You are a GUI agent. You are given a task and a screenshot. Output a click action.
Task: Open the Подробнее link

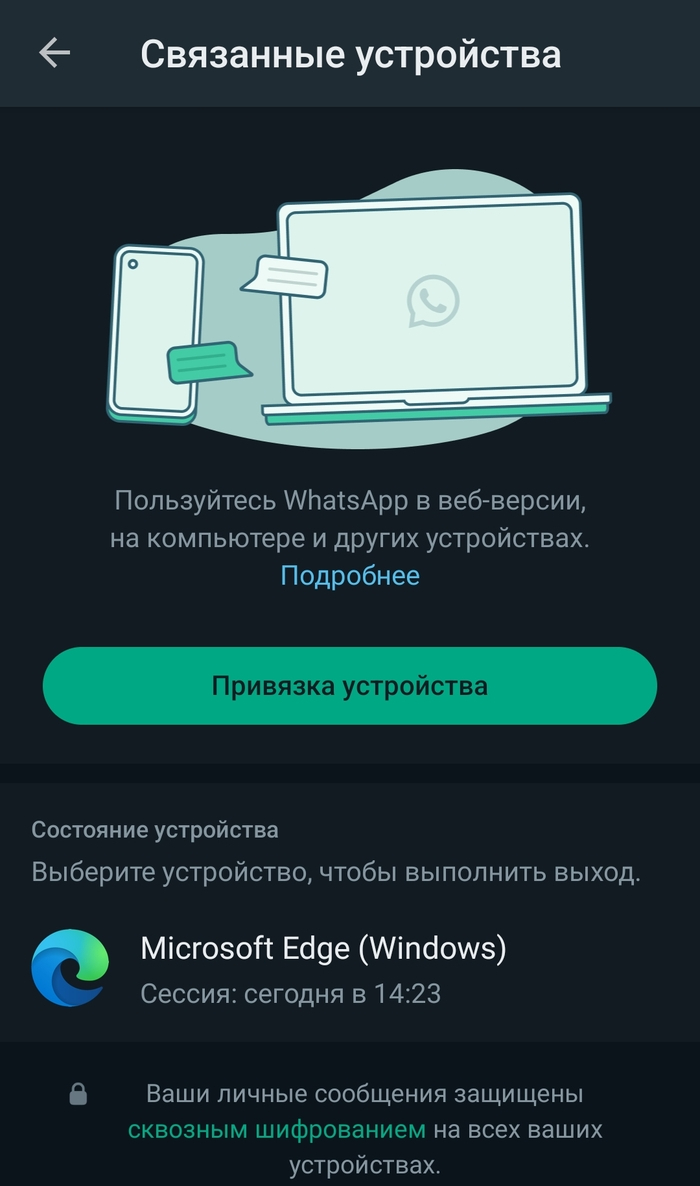pos(350,576)
